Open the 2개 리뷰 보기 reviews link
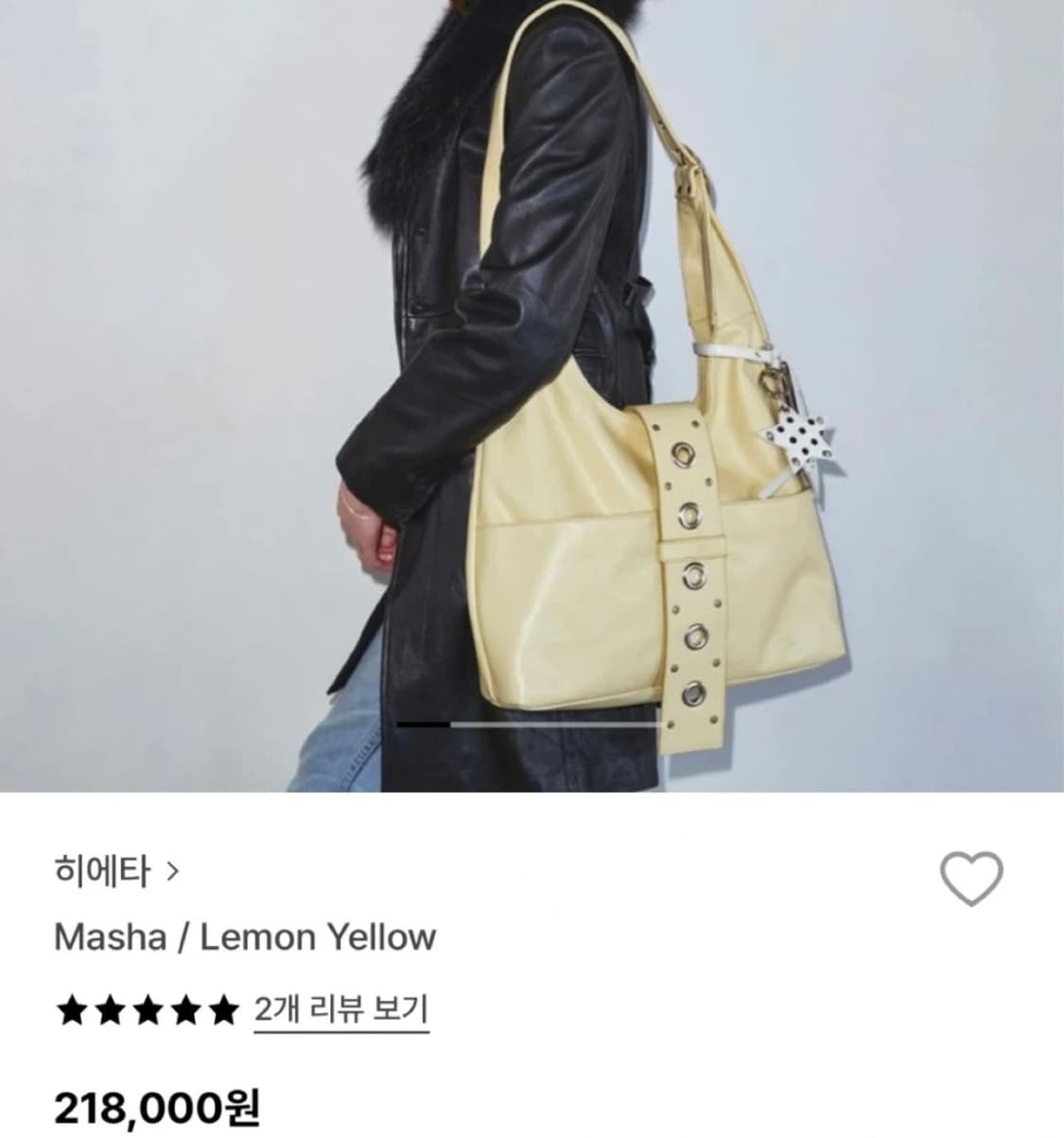1064x1138 pixels. [x=340, y=1008]
